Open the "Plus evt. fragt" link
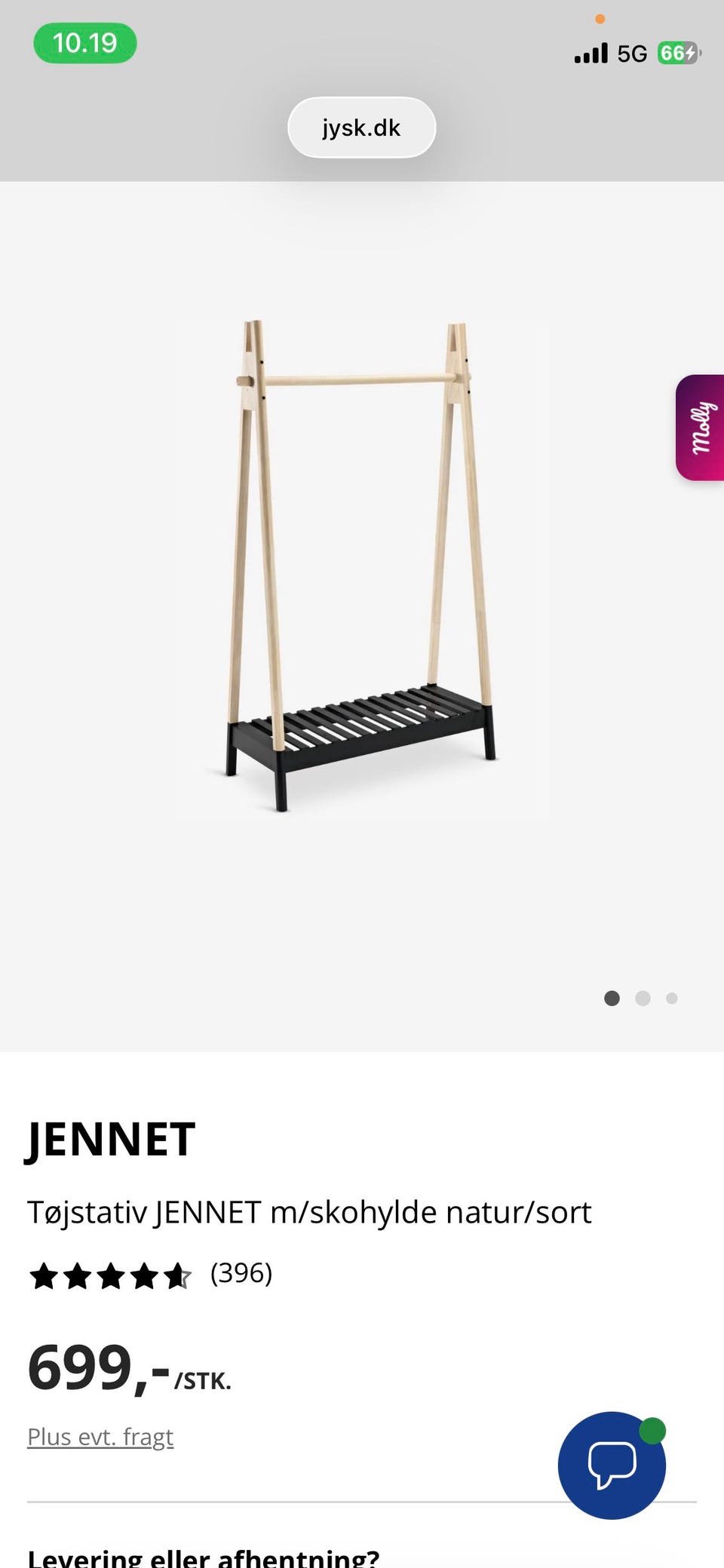 tap(100, 1437)
